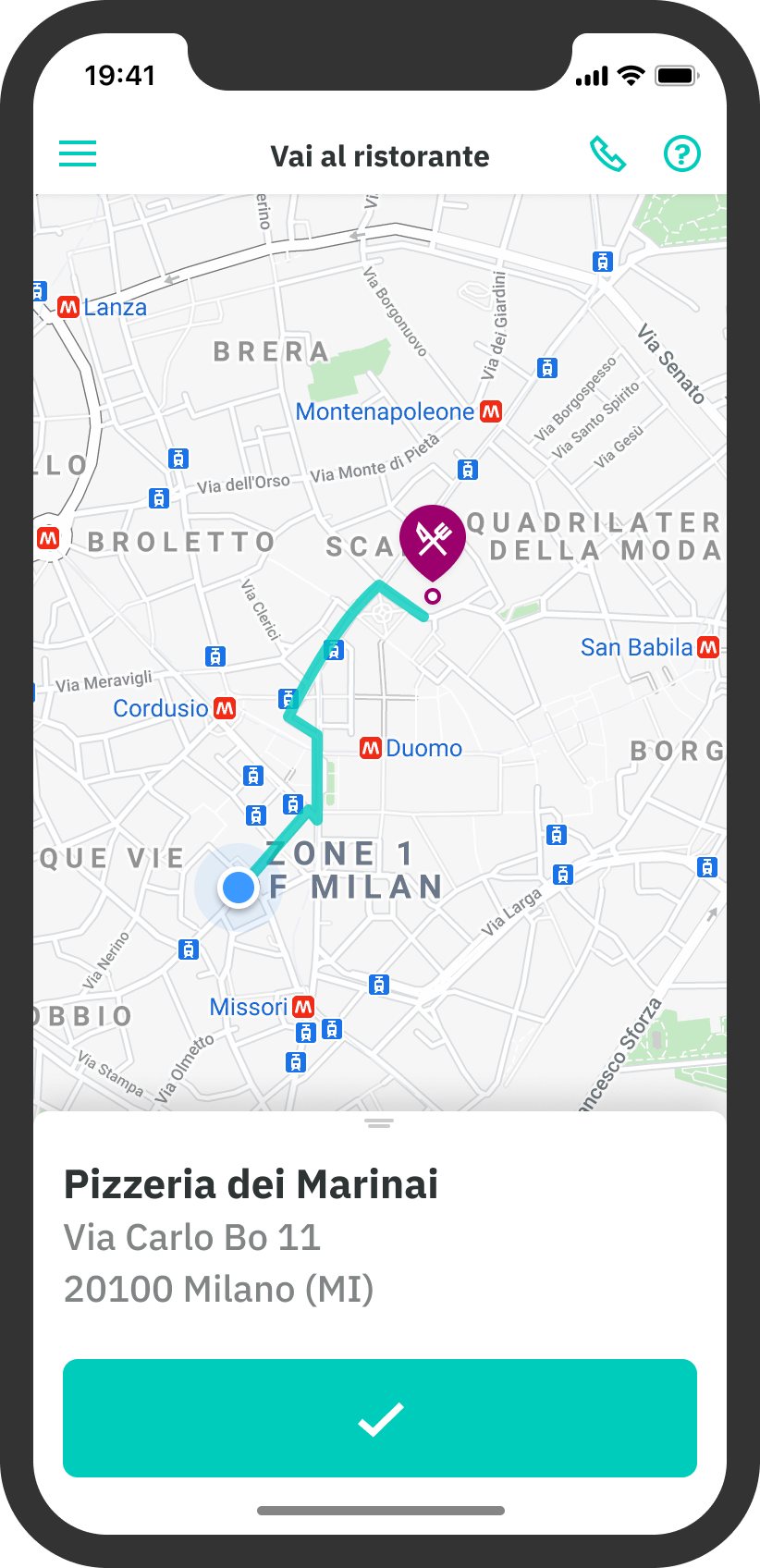Open the help question mark
Screen dimensions: 760x1568
(682, 153)
